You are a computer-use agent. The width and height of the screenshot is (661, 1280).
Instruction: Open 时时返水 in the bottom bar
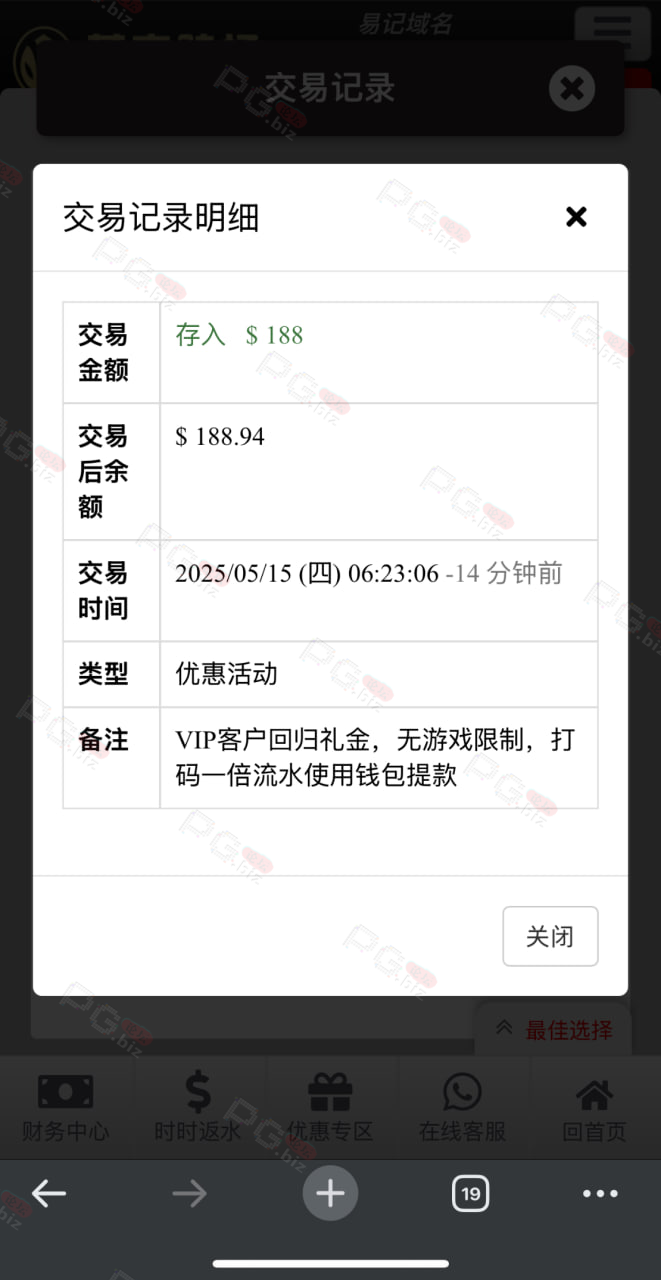coord(198,1107)
